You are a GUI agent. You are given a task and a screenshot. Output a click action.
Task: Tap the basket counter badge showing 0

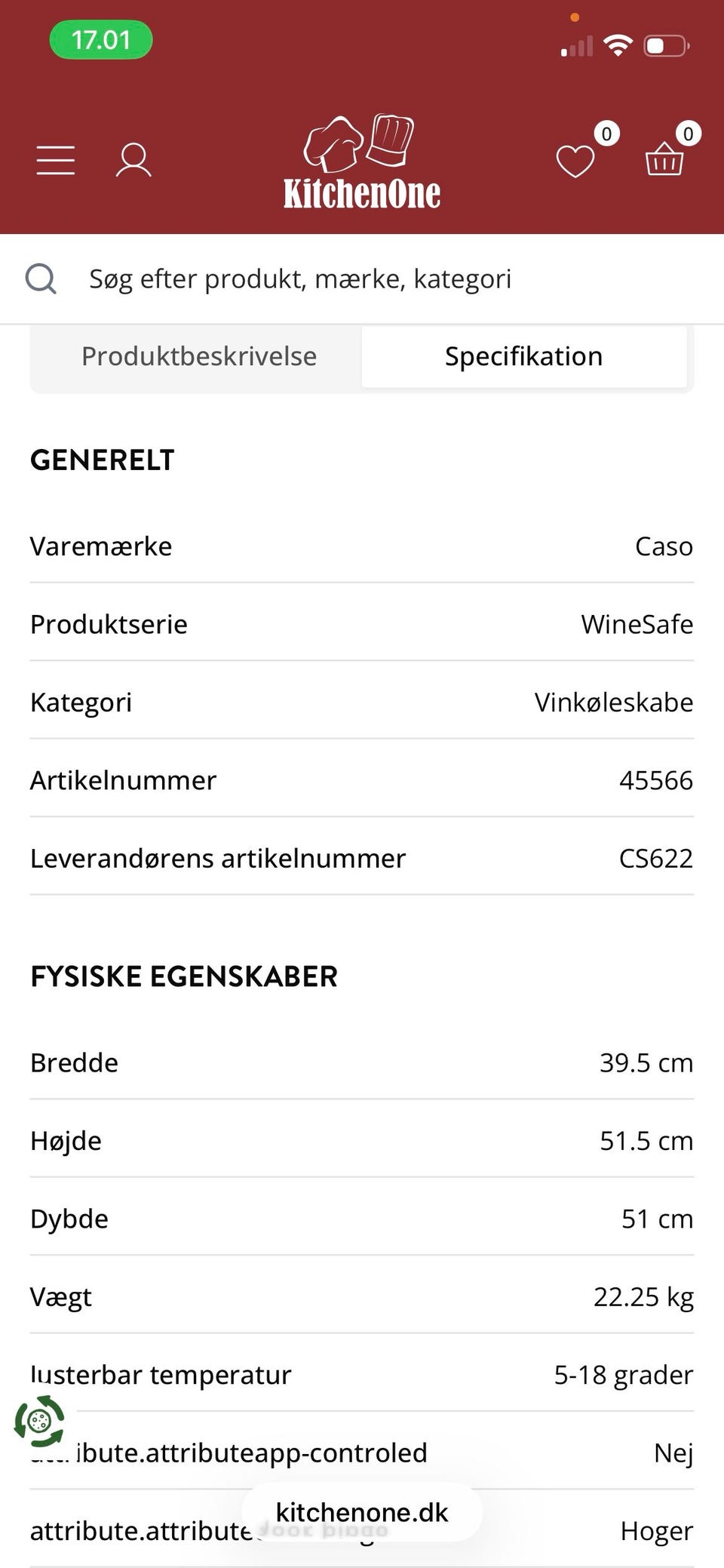(x=689, y=134)
